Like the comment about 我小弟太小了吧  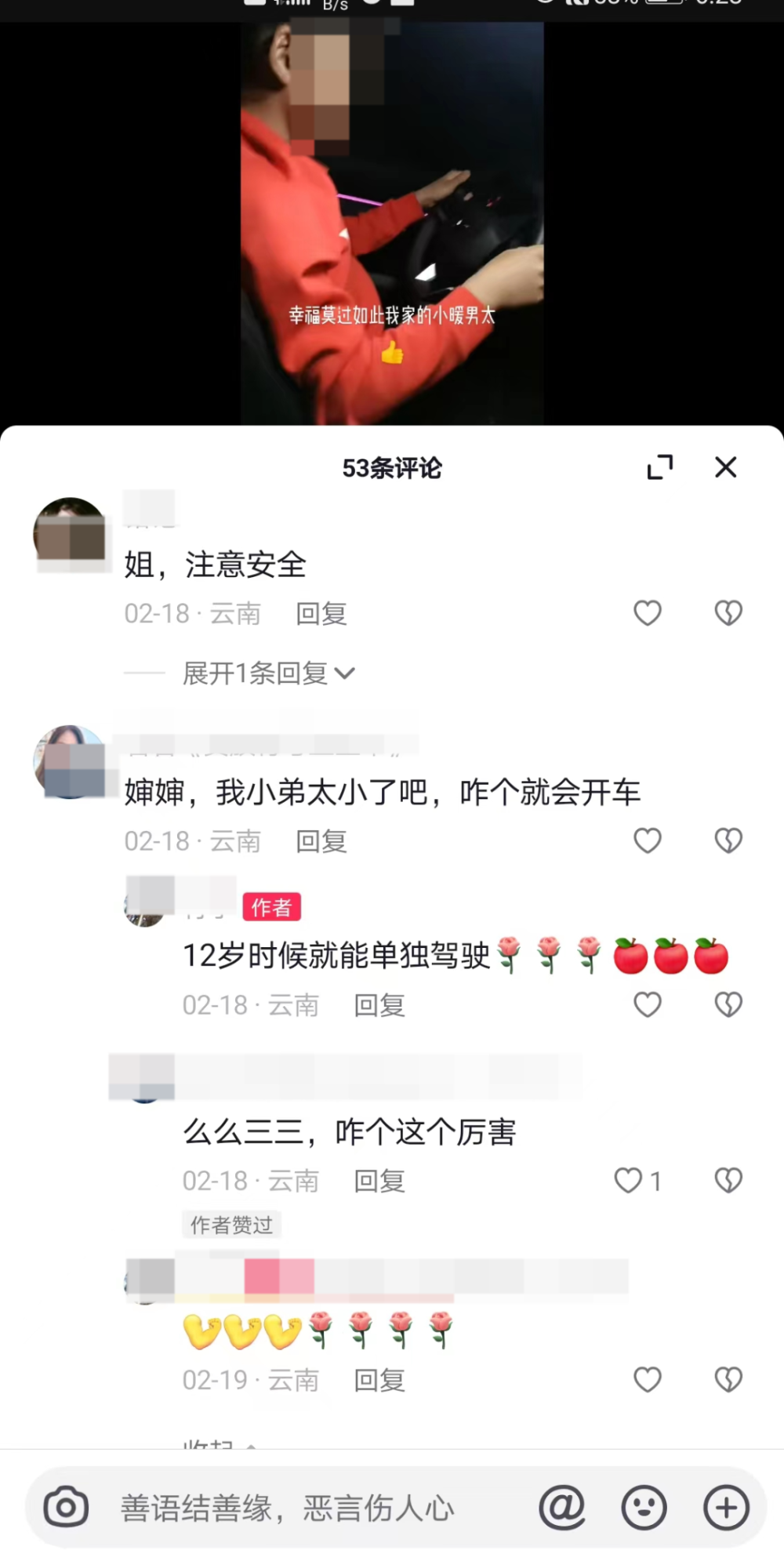point(648,841)
